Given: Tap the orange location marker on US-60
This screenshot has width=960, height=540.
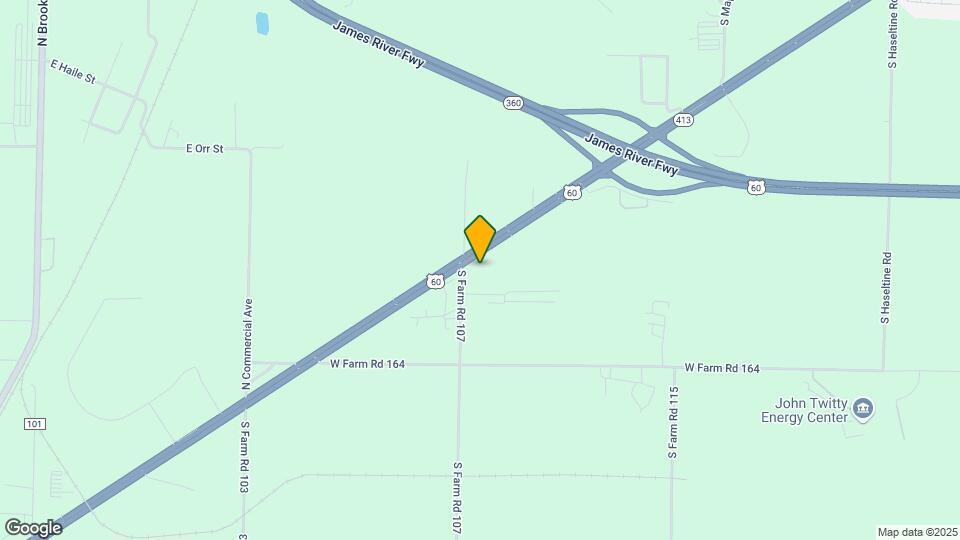Looking at the screenshot, I should [480, 239].
